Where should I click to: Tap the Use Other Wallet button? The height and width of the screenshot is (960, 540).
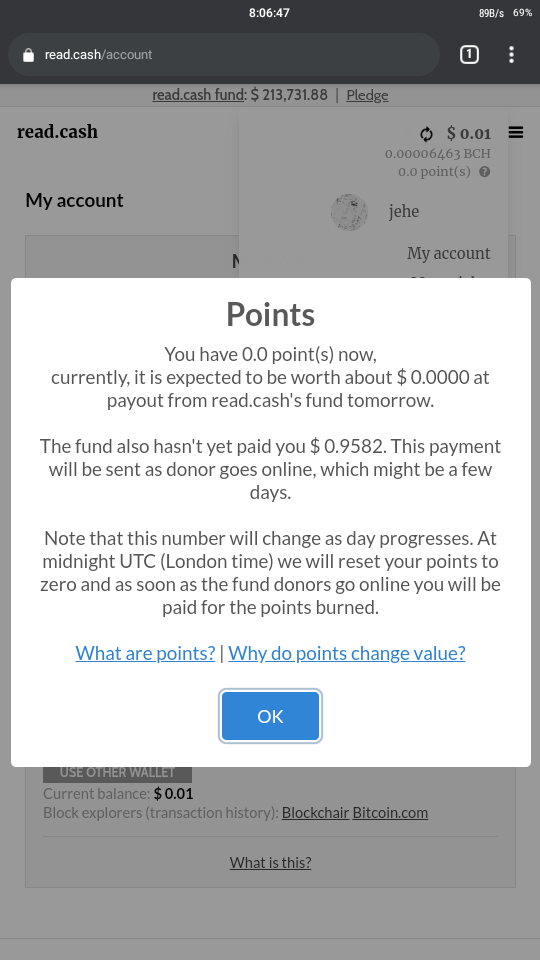pos(117,773)
